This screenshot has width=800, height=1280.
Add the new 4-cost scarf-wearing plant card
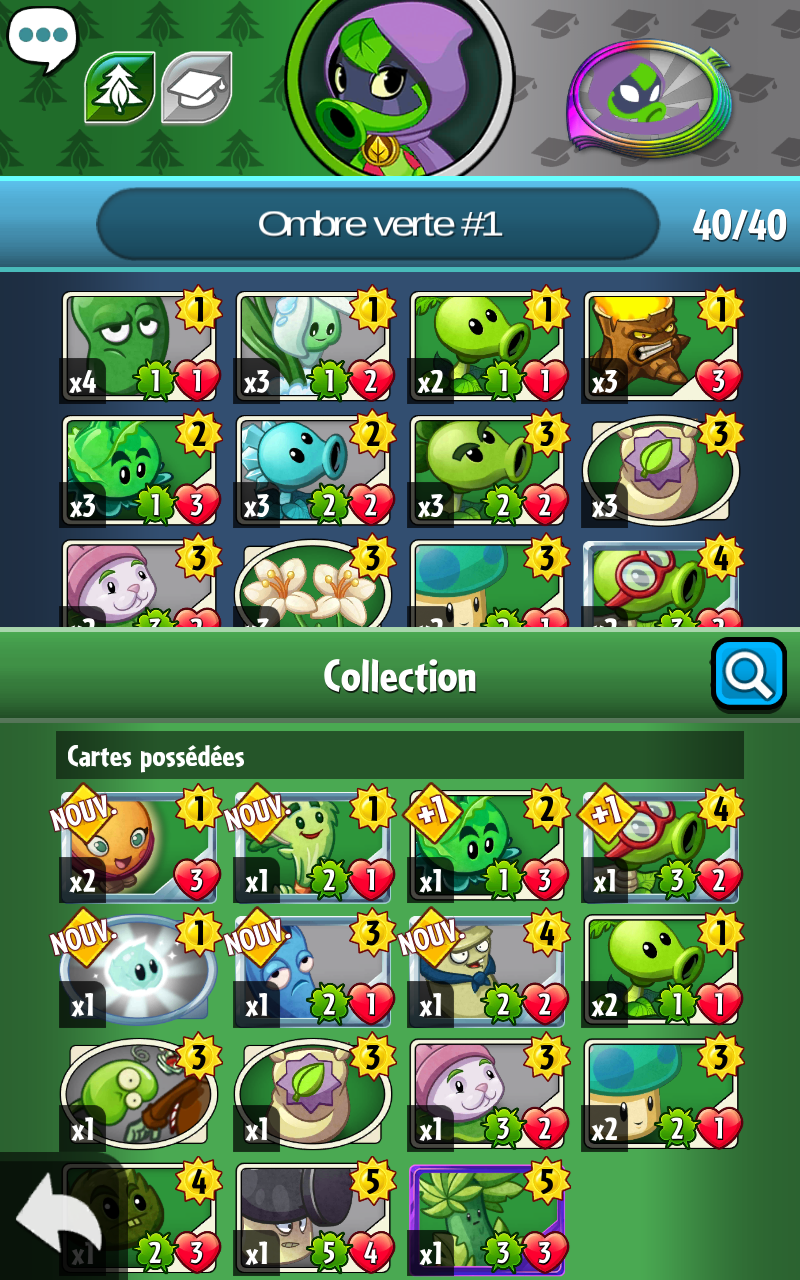487,971
